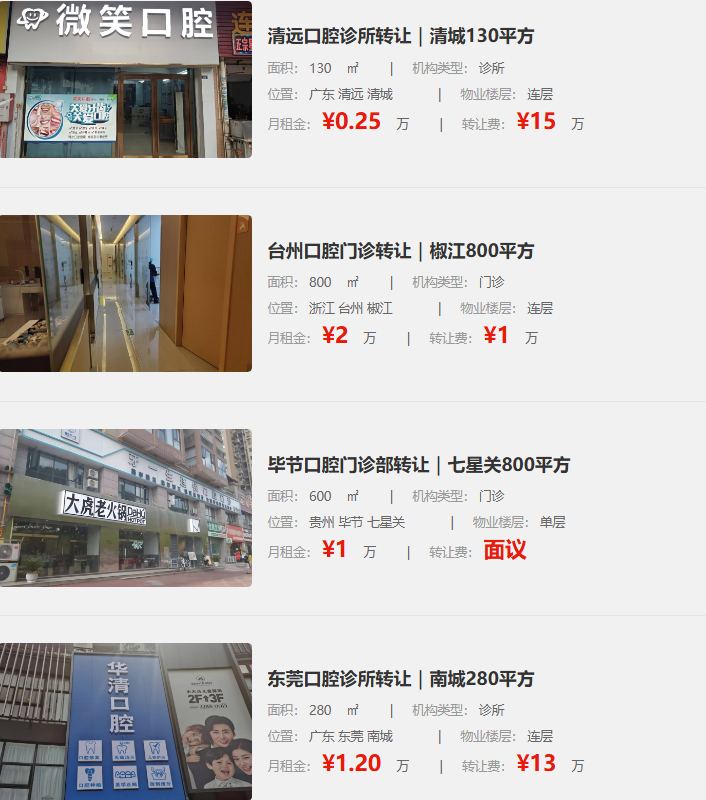
Task: Open the 毕节口腔门诊部转让 listing title
Action: pos(419,465)
